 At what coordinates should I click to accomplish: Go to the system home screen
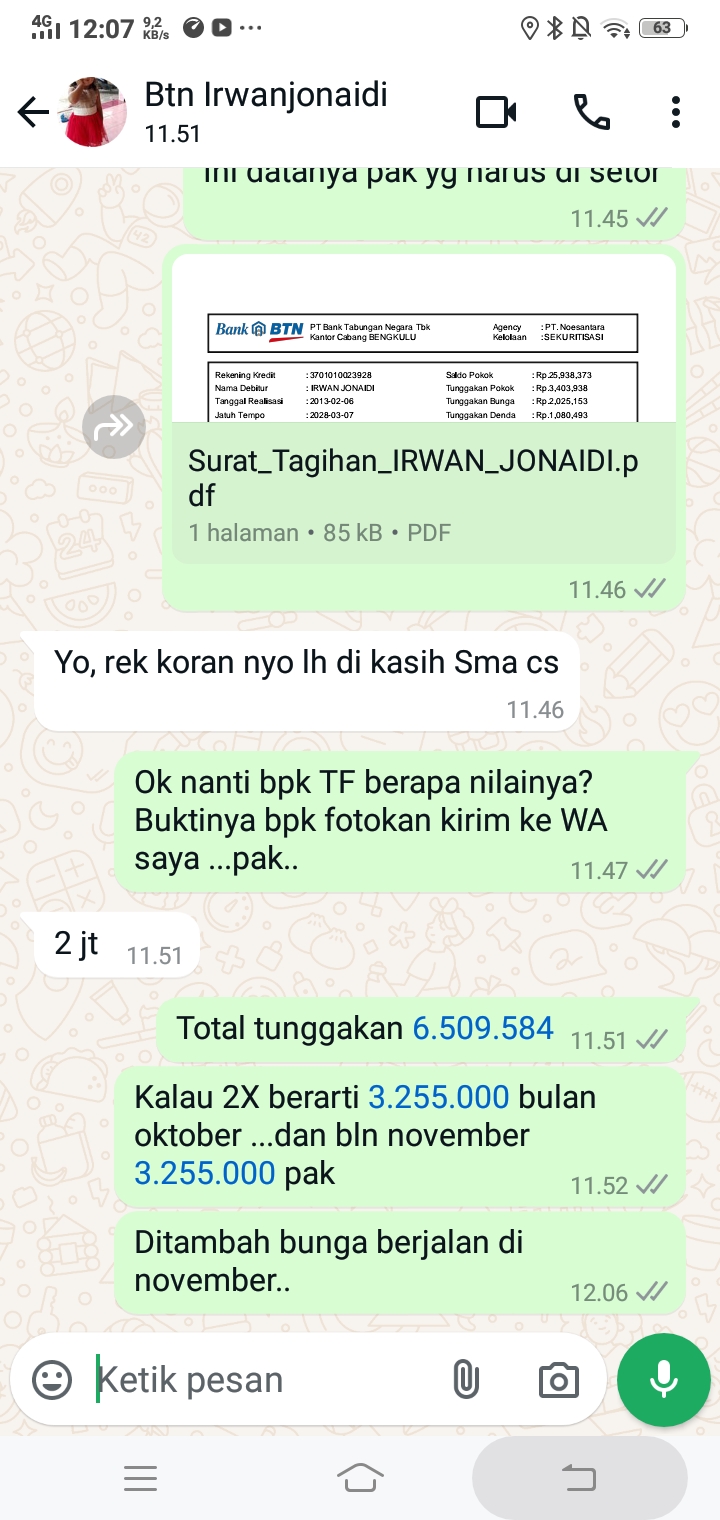coord(360,1477)
